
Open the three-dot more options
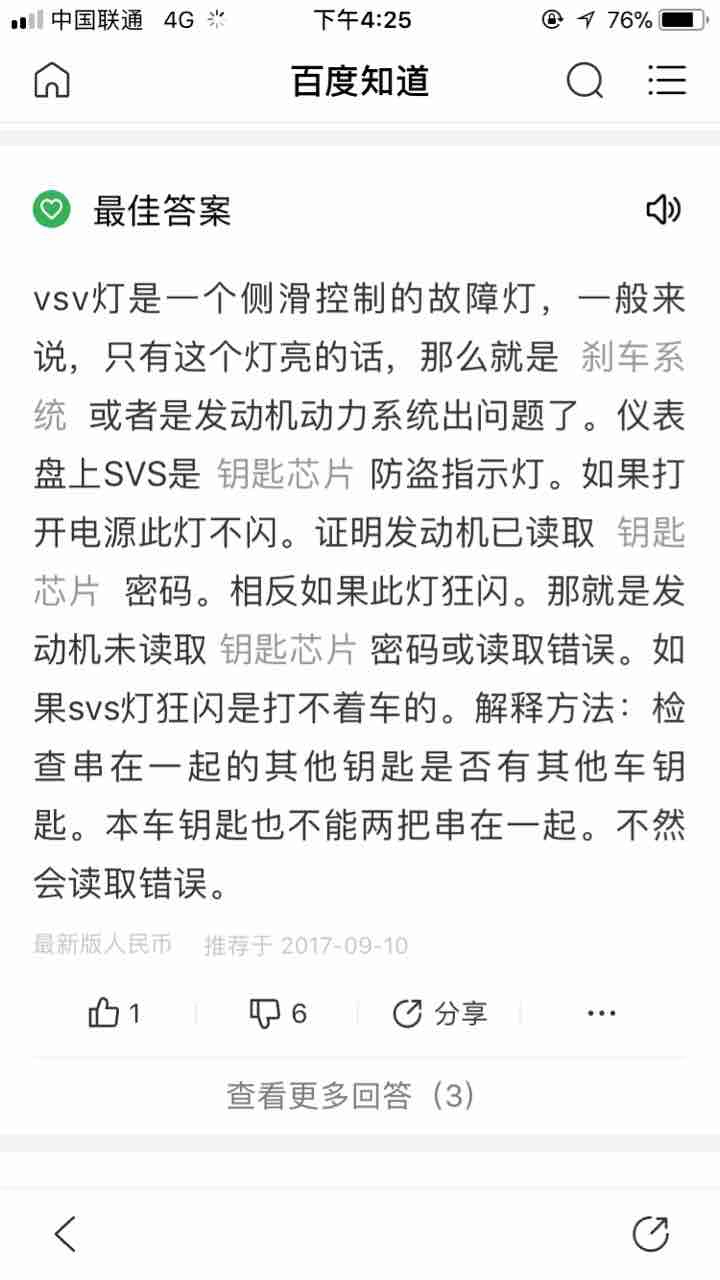tap(601, 1013)
